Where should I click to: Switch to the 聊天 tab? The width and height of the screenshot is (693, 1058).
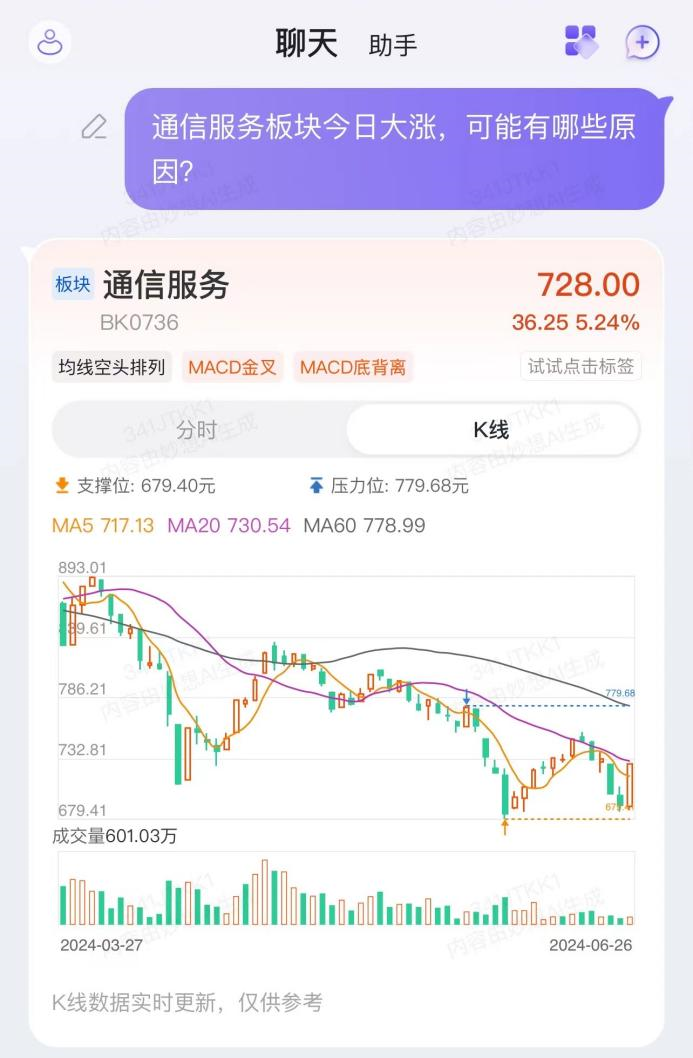[306, 43]
